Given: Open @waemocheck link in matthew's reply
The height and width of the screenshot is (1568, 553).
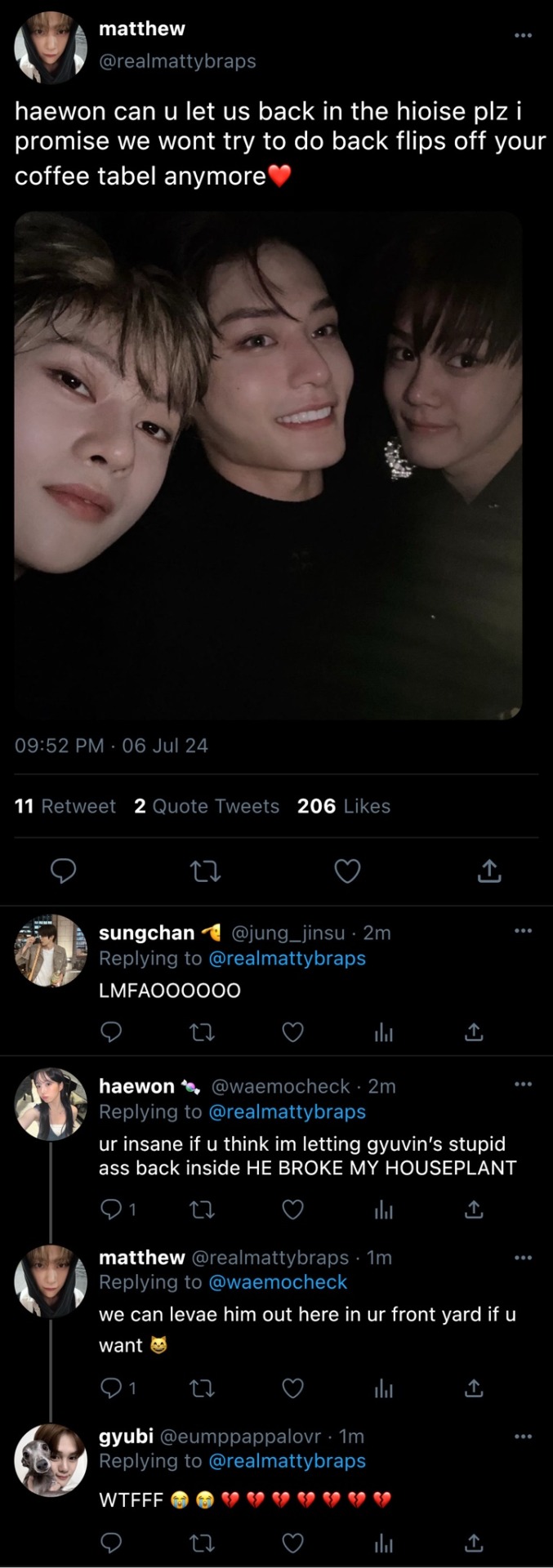Looking at the screenshot, I should [x=278, y=1282].
